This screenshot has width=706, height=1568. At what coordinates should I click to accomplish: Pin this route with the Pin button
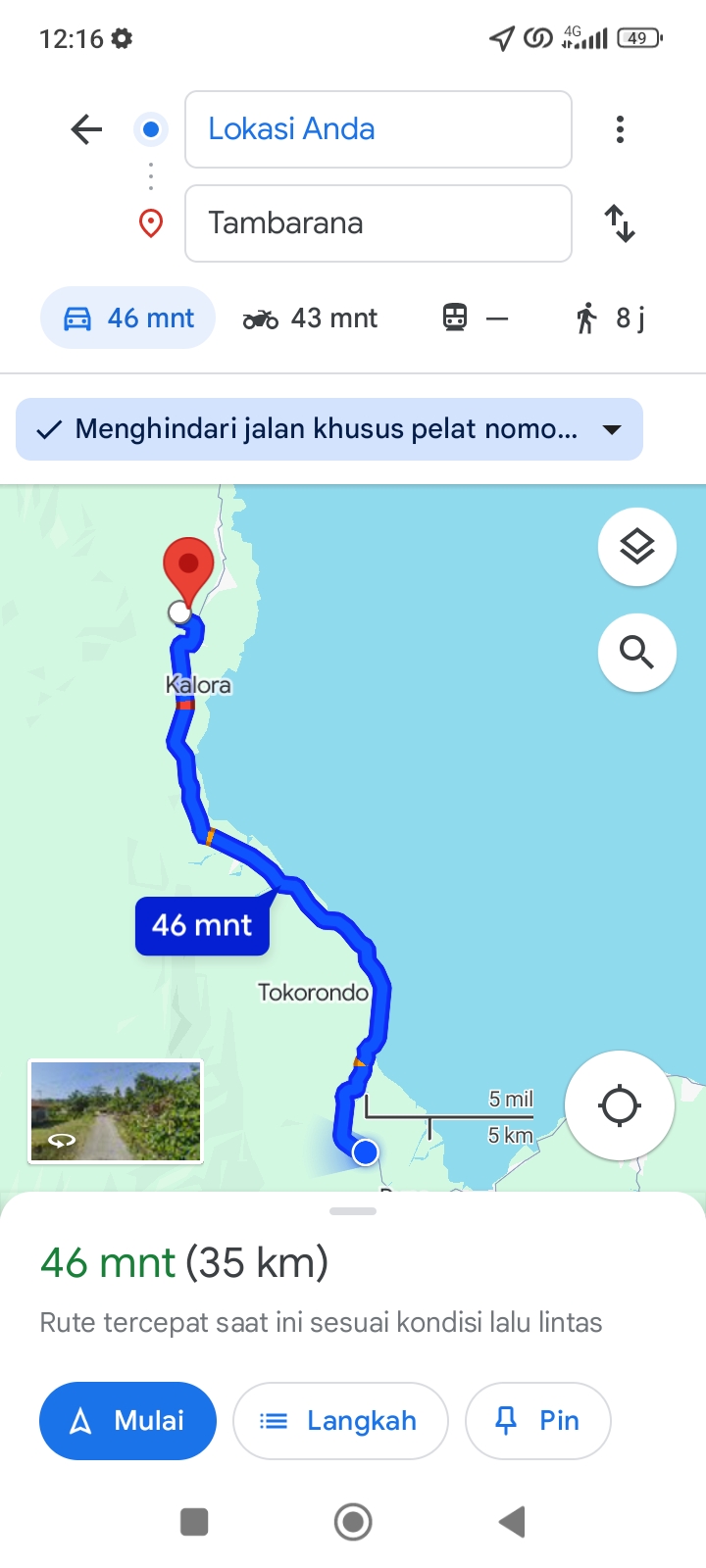[x=538, y=1421]
